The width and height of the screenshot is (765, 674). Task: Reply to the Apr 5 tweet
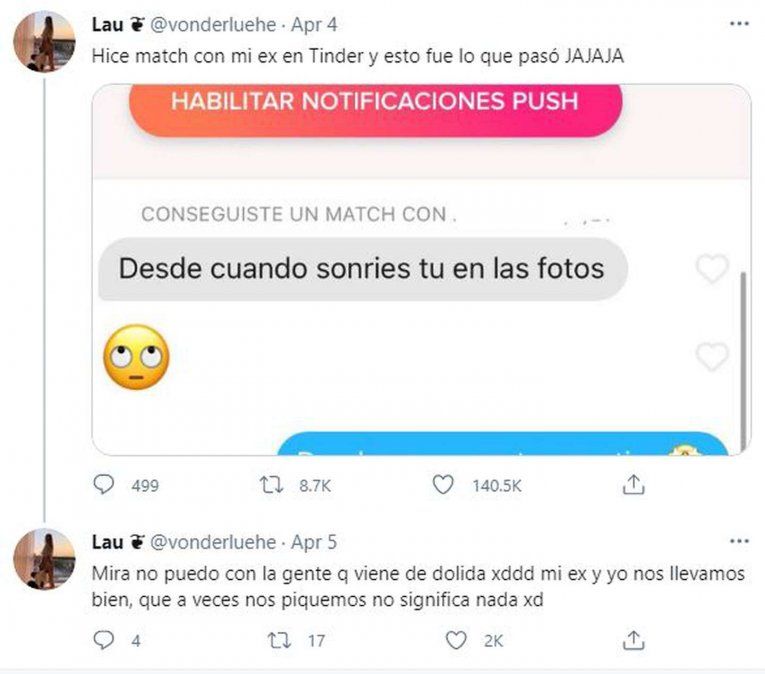(x=104, y=640)
